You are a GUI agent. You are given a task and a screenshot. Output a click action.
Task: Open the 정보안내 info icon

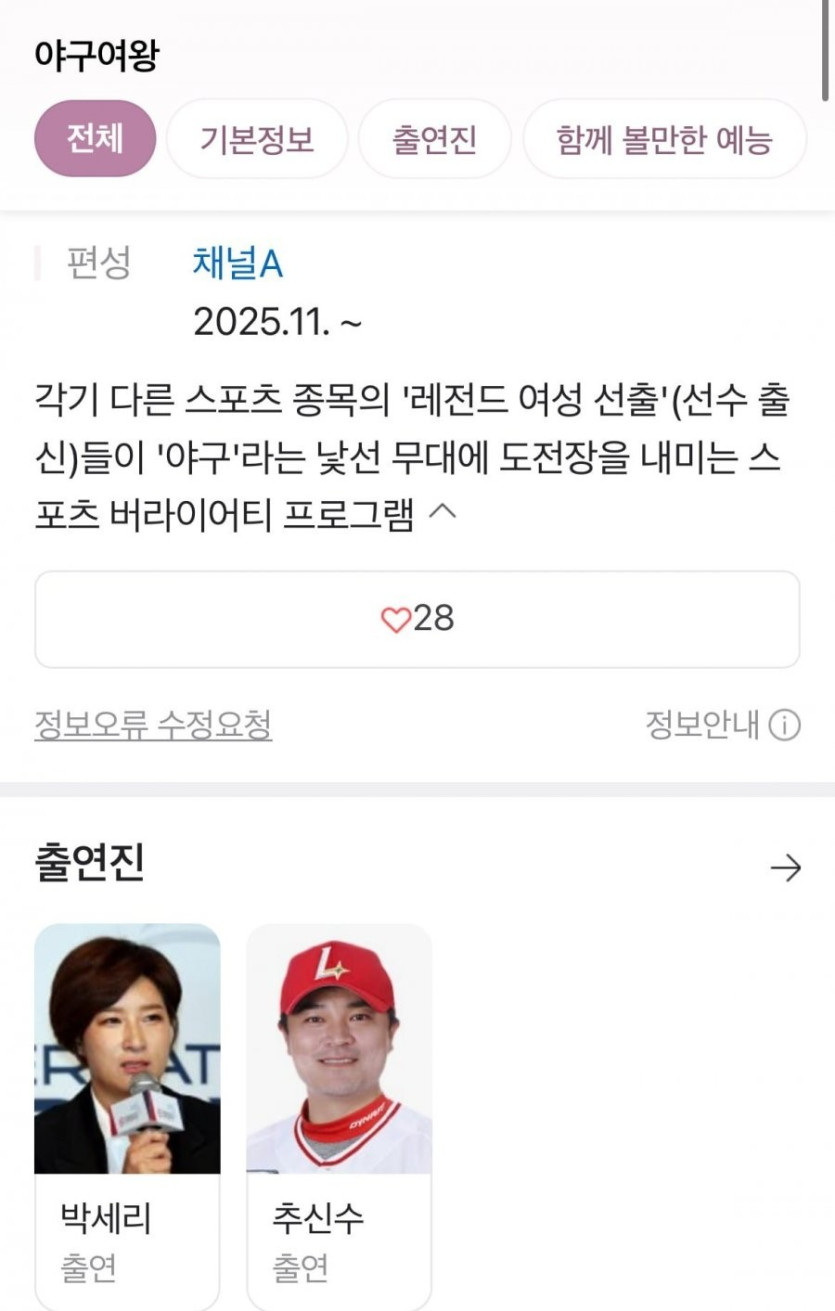tap(785, 725)
